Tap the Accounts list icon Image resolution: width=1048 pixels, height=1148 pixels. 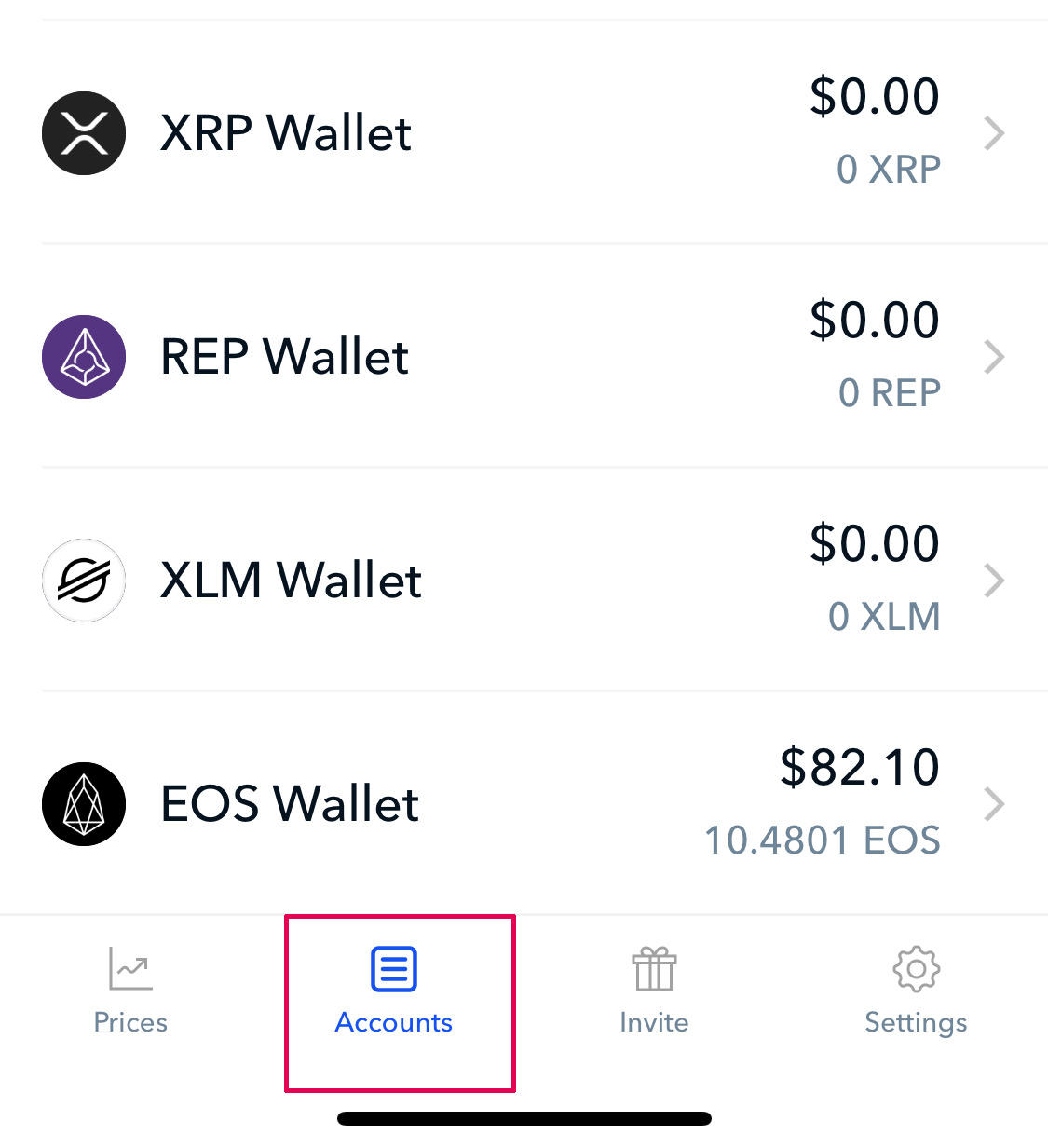pyautogui.click(x=392, y=969)
